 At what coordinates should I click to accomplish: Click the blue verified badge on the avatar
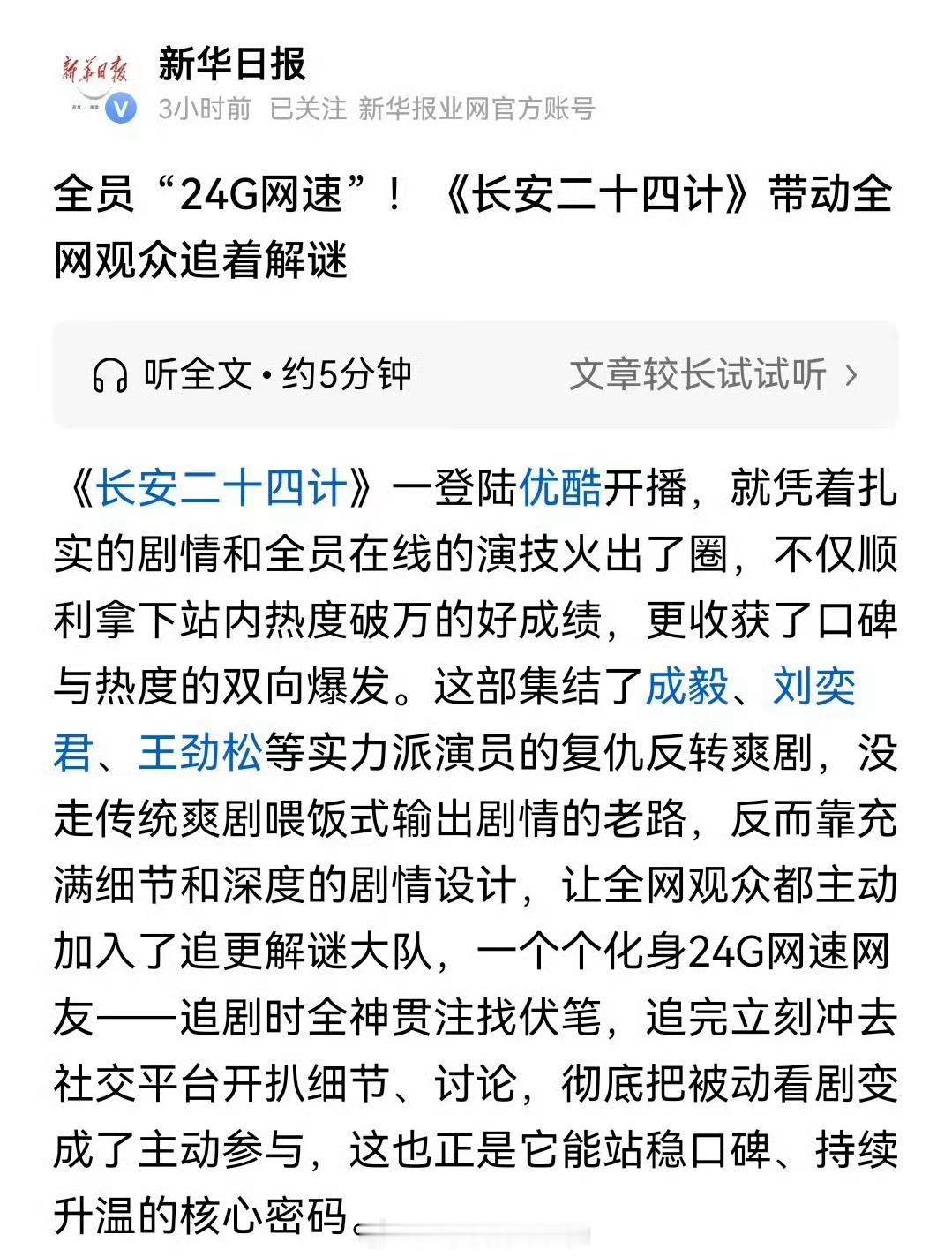123,108
